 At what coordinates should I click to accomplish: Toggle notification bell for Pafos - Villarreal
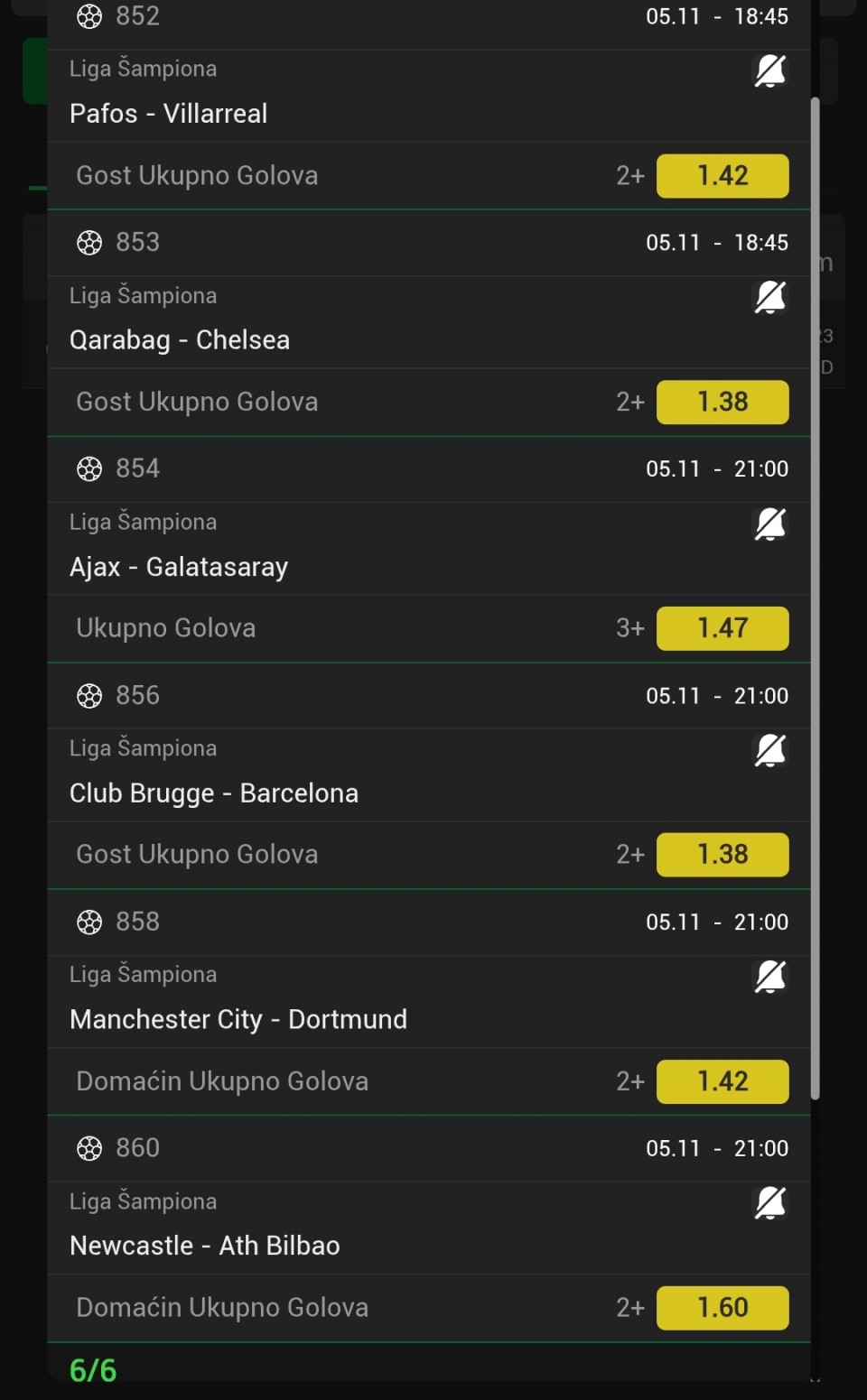(x=769, y=70)
